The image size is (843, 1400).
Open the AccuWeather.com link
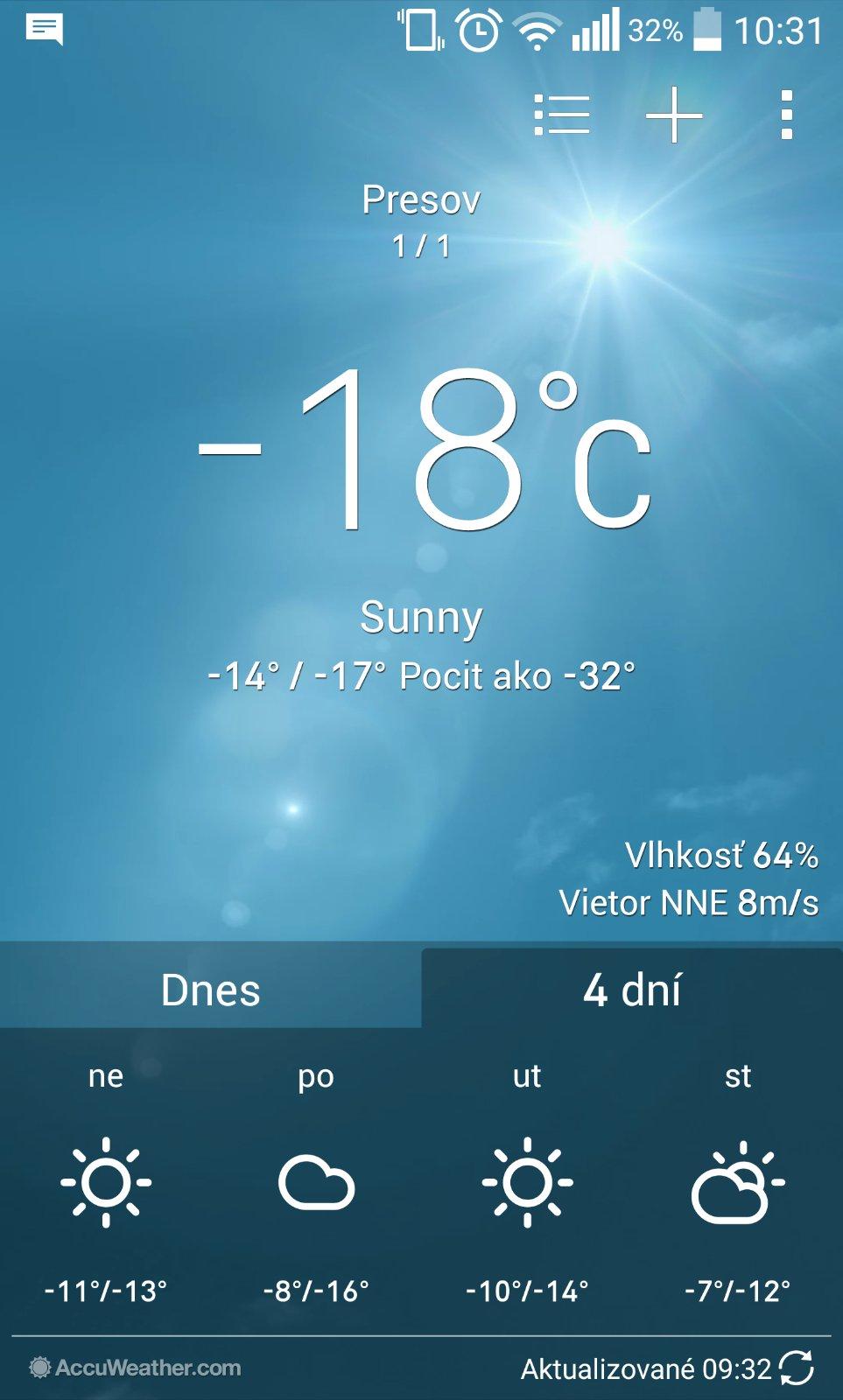pyautogui.click(x=136, y=1368)
